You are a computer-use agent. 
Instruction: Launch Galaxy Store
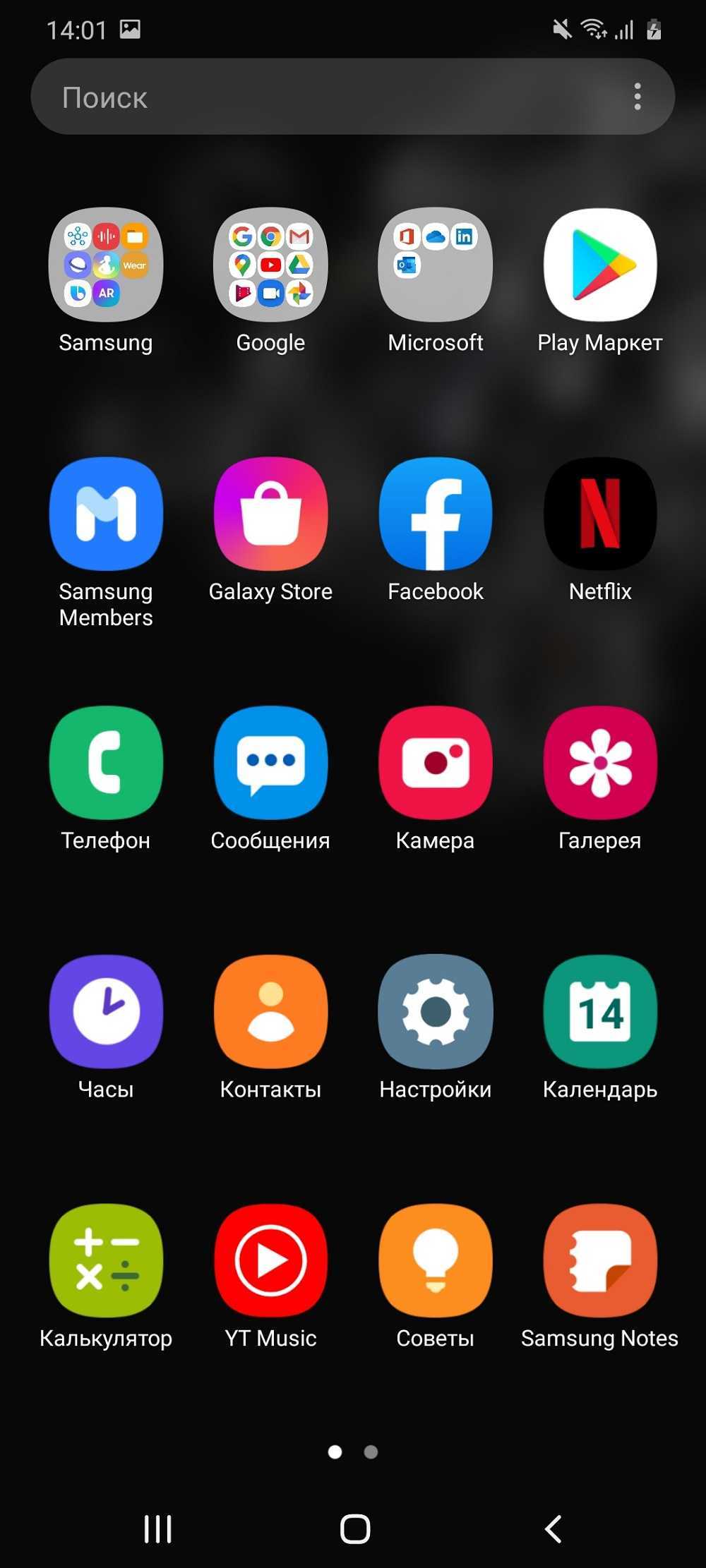click(270, 514)
